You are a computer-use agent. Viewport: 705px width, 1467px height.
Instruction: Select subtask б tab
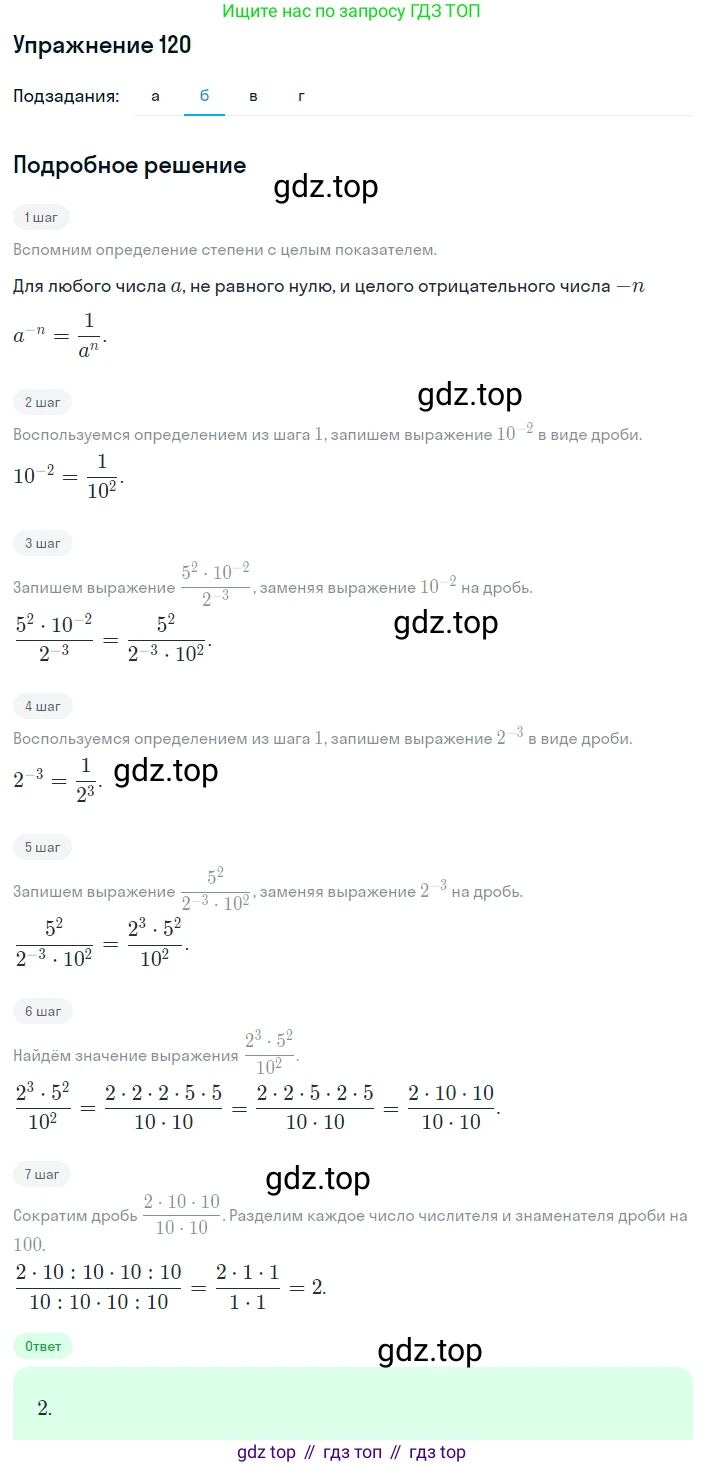click(x=204, y=96)
